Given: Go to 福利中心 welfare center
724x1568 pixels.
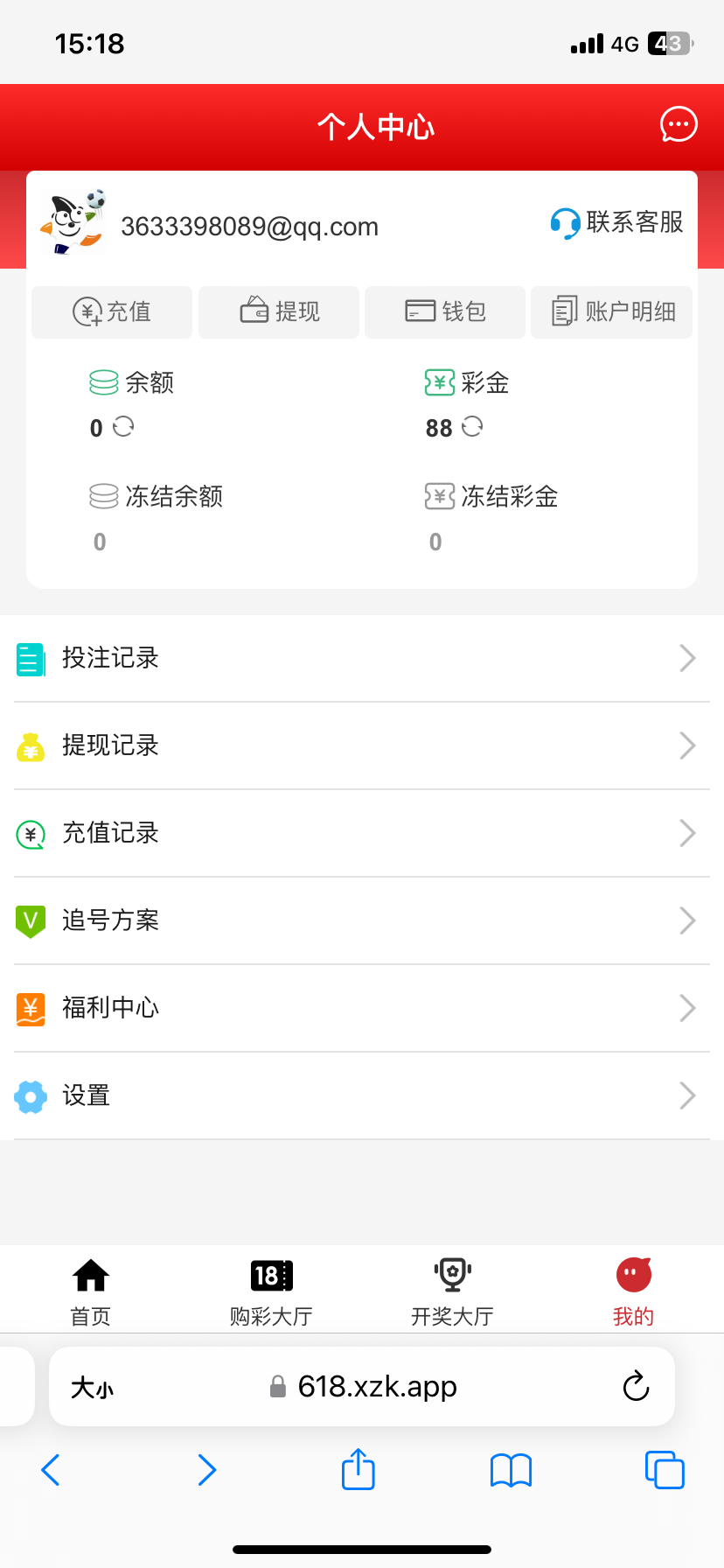Looking at the screenshot, I should point(362,1008).
